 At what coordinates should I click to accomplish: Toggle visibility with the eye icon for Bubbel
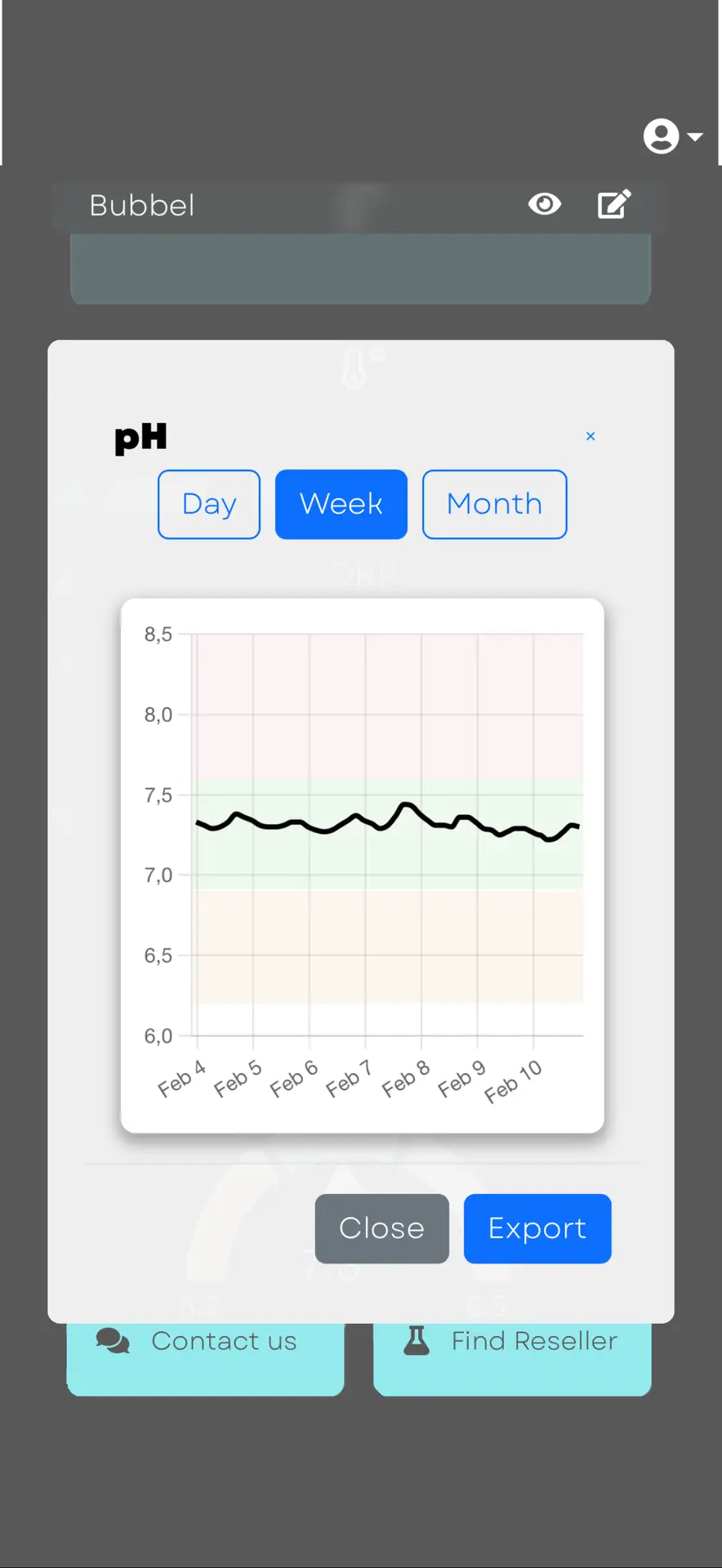(x=545, y=204)
